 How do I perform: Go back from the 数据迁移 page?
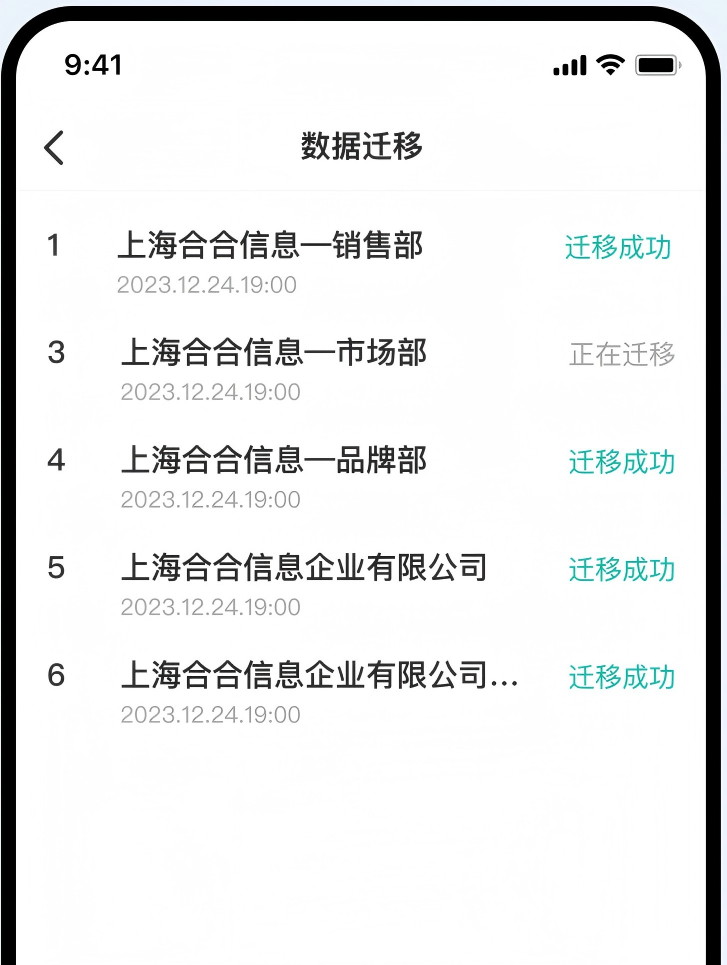pyautogui.click(x=54, y=147)
